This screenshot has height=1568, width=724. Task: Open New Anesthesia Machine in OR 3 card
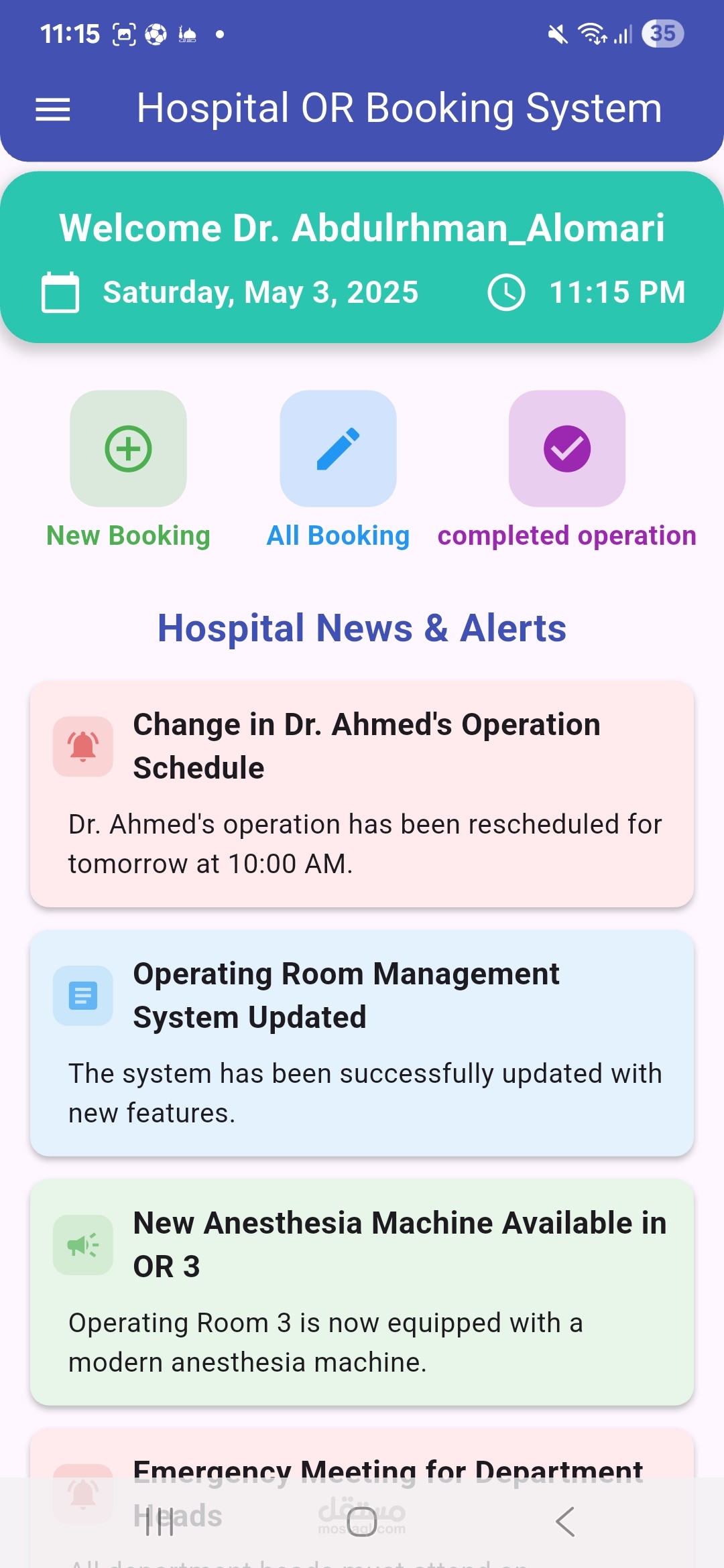(362, 1293)
